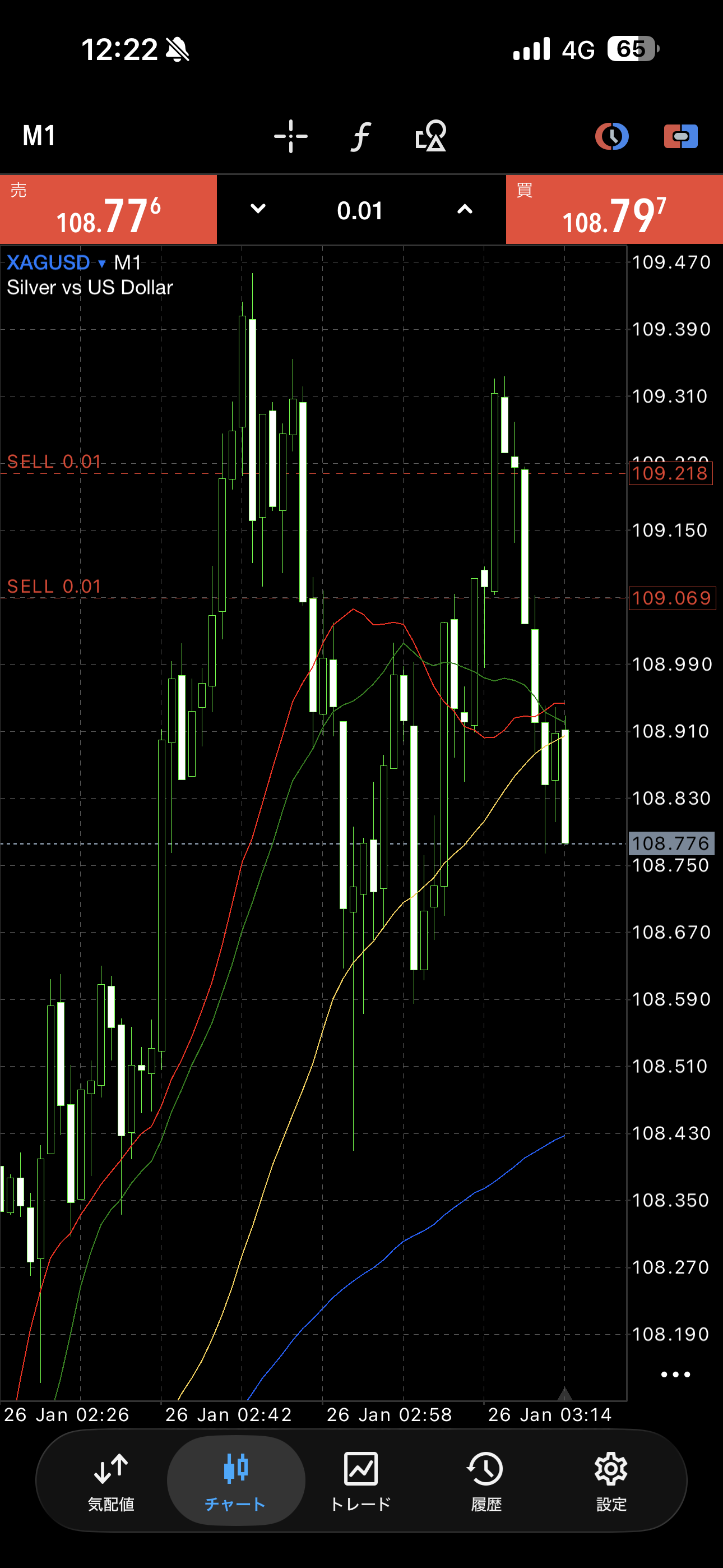Open the three-dot chart menu

coord(675,1375)
